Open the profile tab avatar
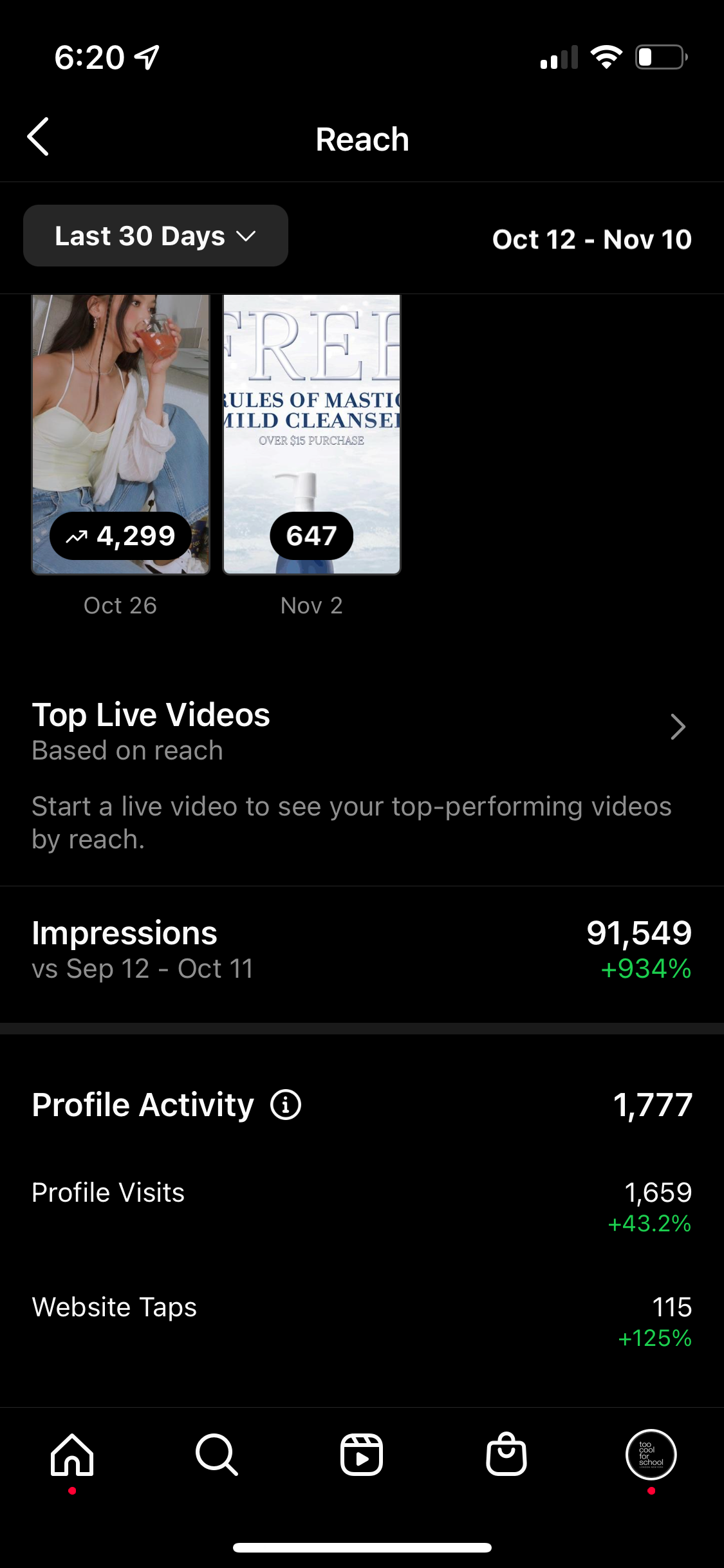Image resolution: width=724 pixels, height=1568 pixels. pyautogui.click(x=651, y=1455)
